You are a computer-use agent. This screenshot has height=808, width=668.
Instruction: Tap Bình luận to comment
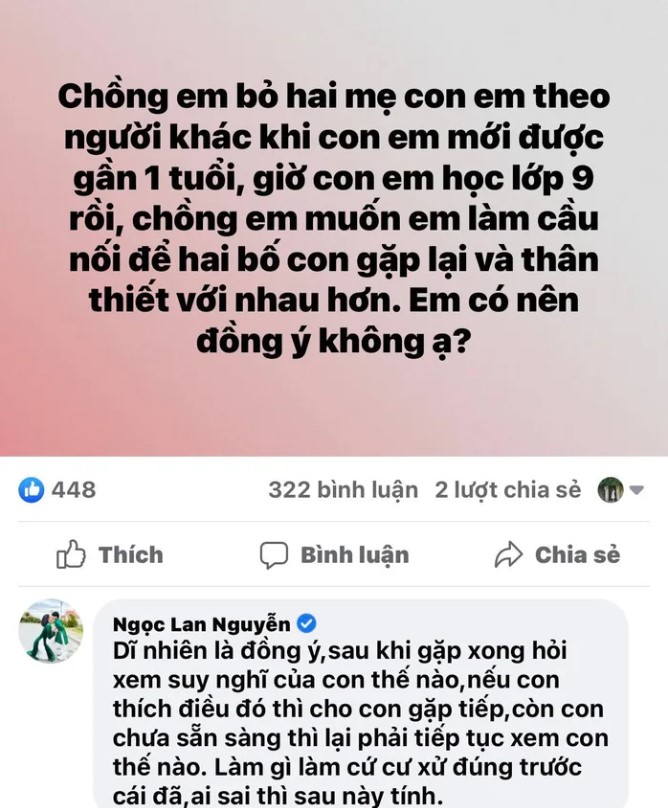(334, 554)
